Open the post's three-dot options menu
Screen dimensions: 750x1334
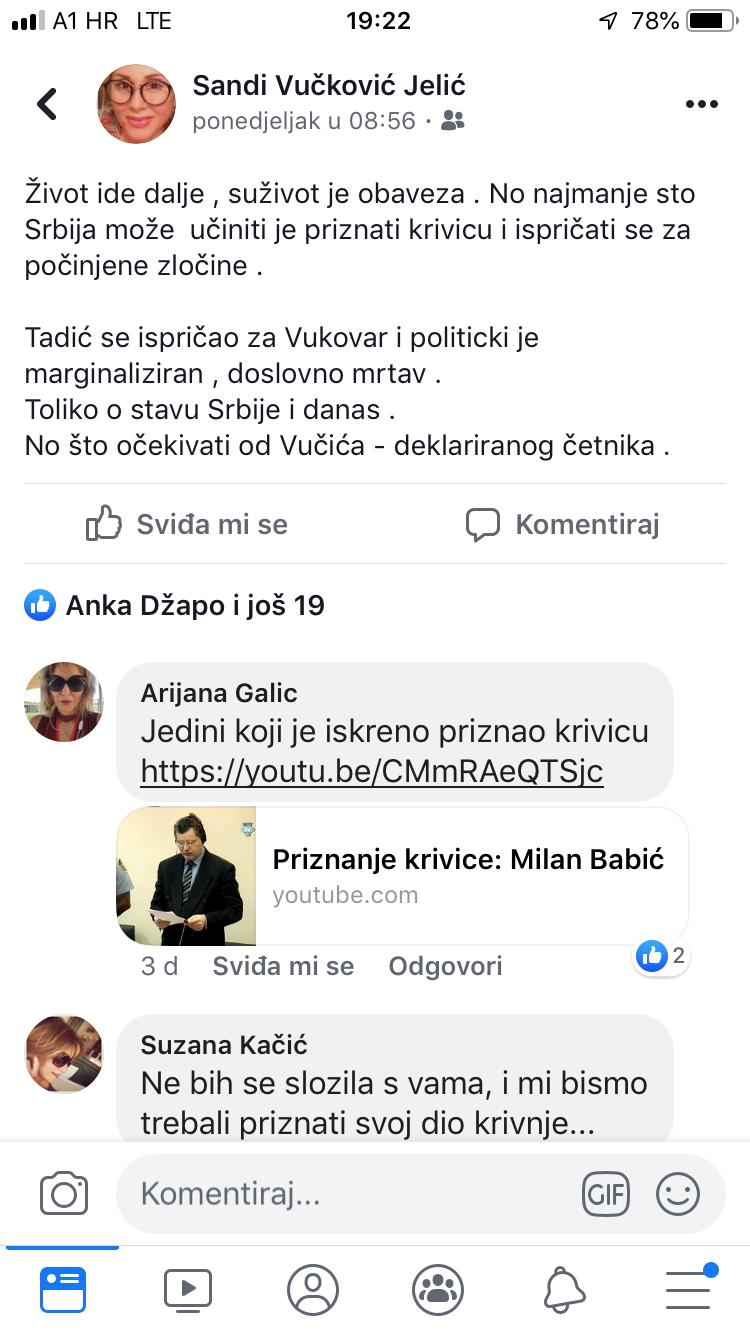[702, 105]
